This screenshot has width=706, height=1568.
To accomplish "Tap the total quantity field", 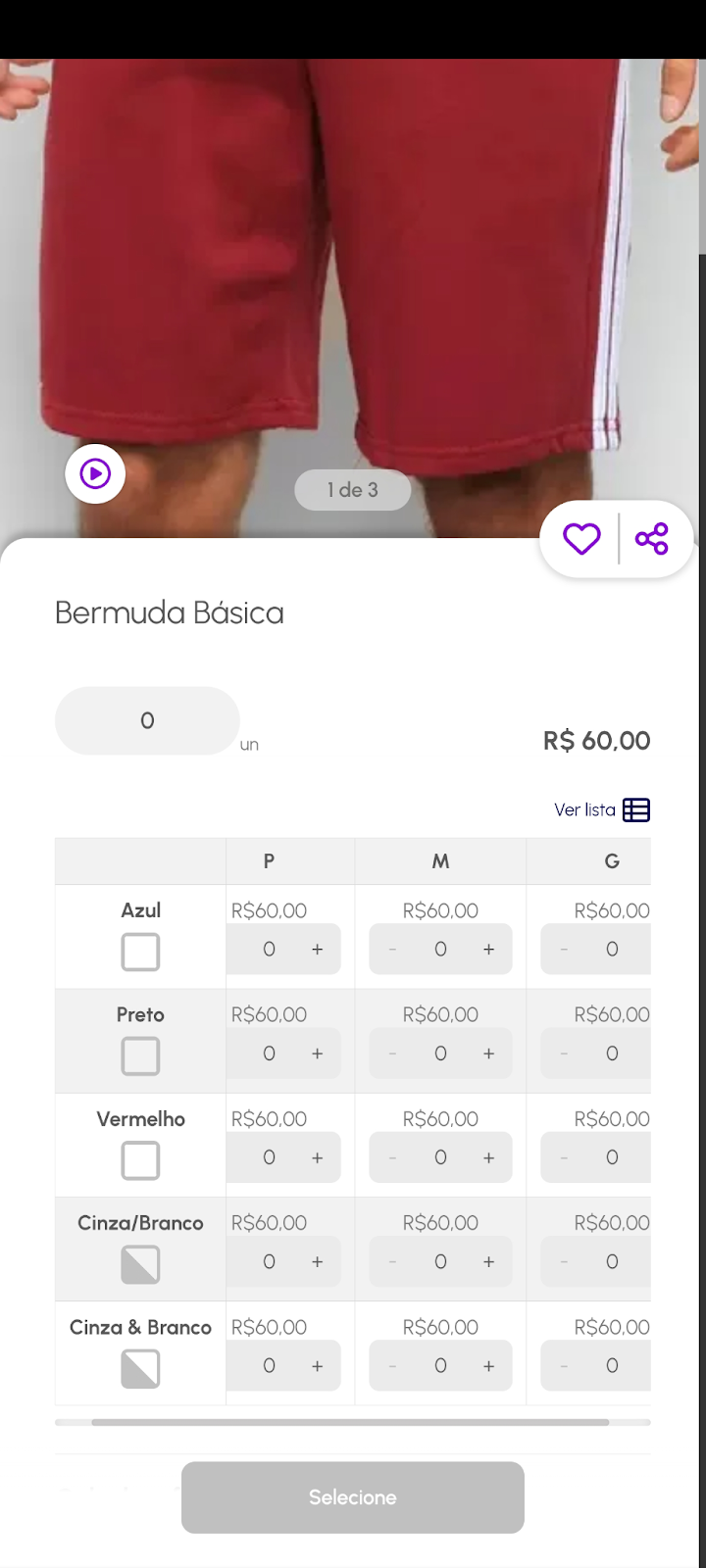I will pyautogui.click(x=147, y=721).
